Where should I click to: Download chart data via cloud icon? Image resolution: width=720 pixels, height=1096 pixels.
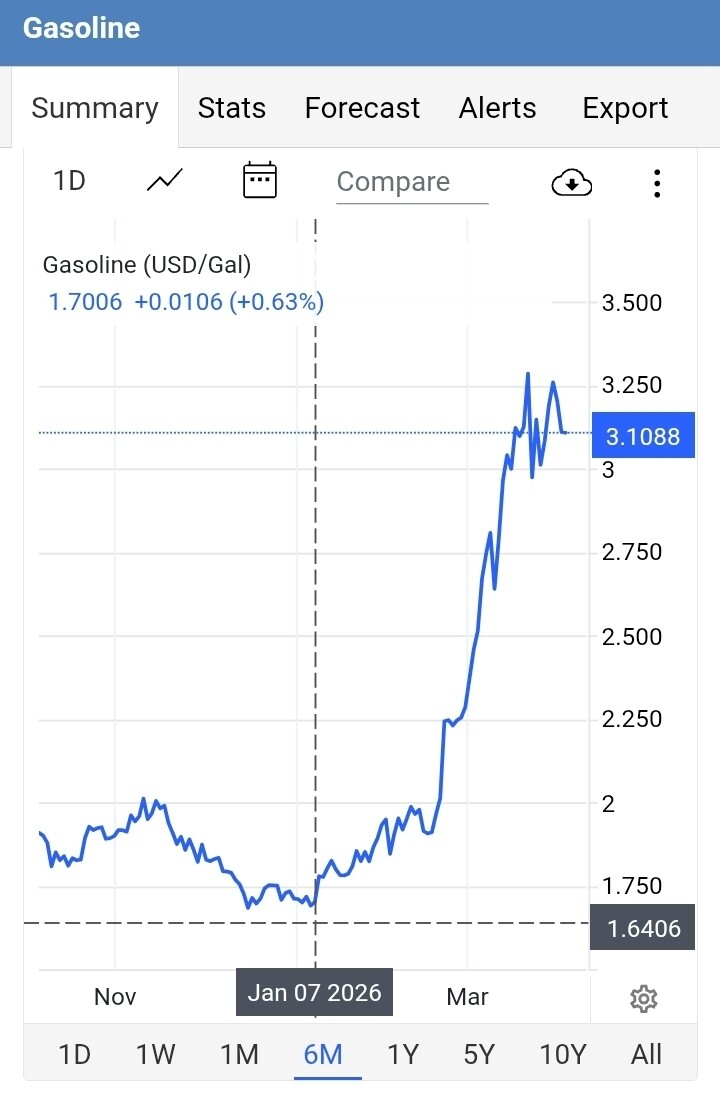click(x=571, y=182)
